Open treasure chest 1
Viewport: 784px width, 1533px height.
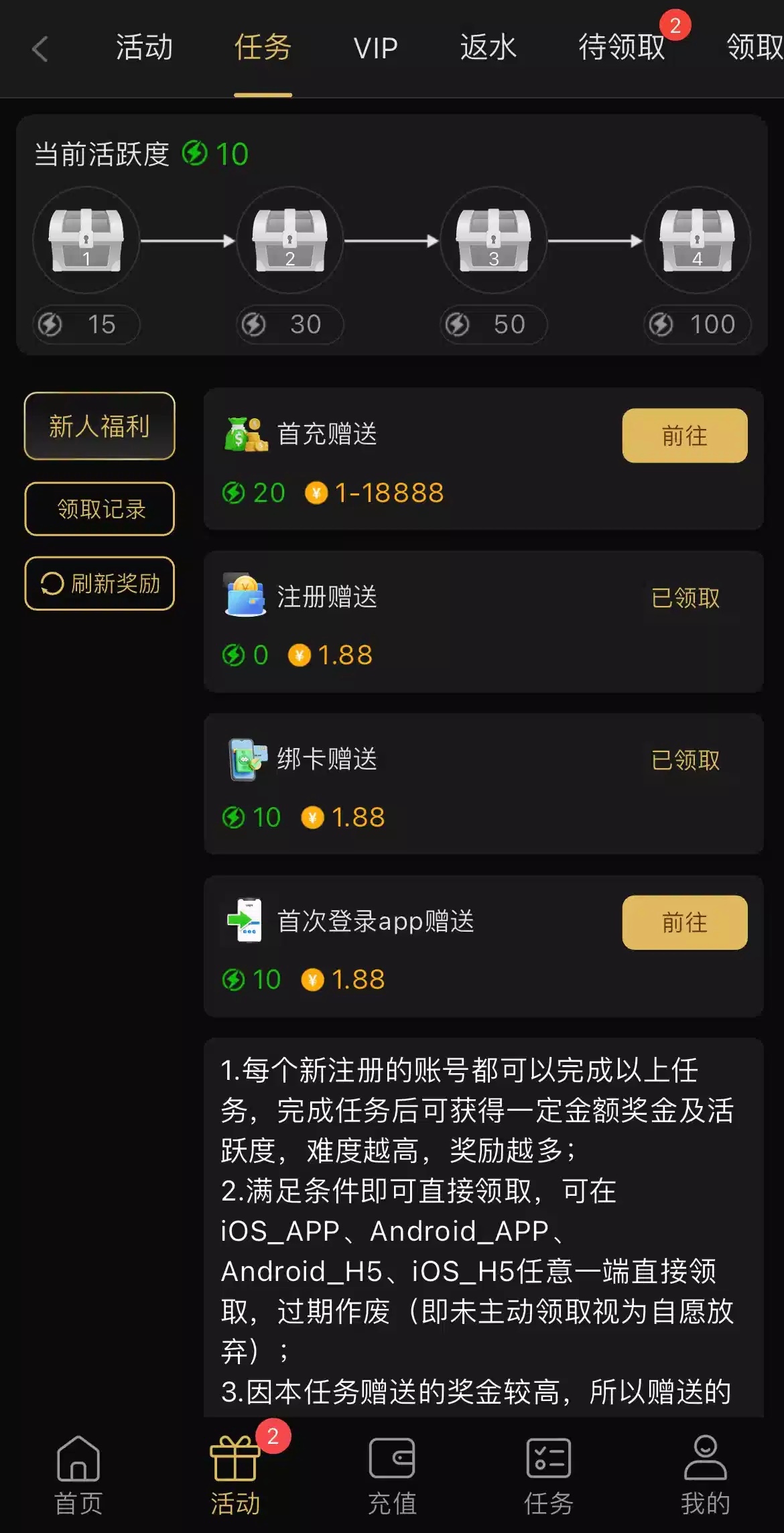(x=86, y=240)
